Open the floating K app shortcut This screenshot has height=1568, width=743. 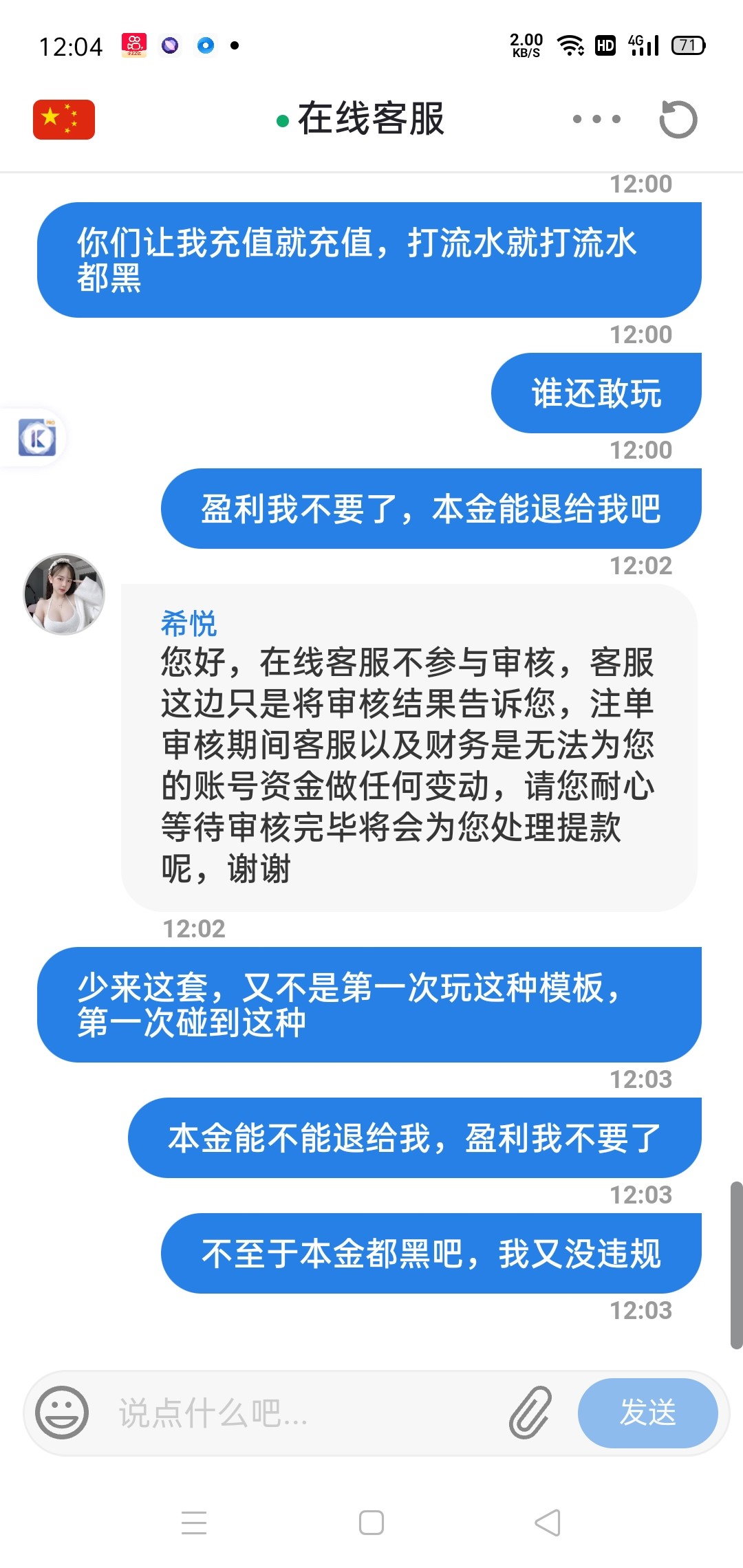(37, 437)
